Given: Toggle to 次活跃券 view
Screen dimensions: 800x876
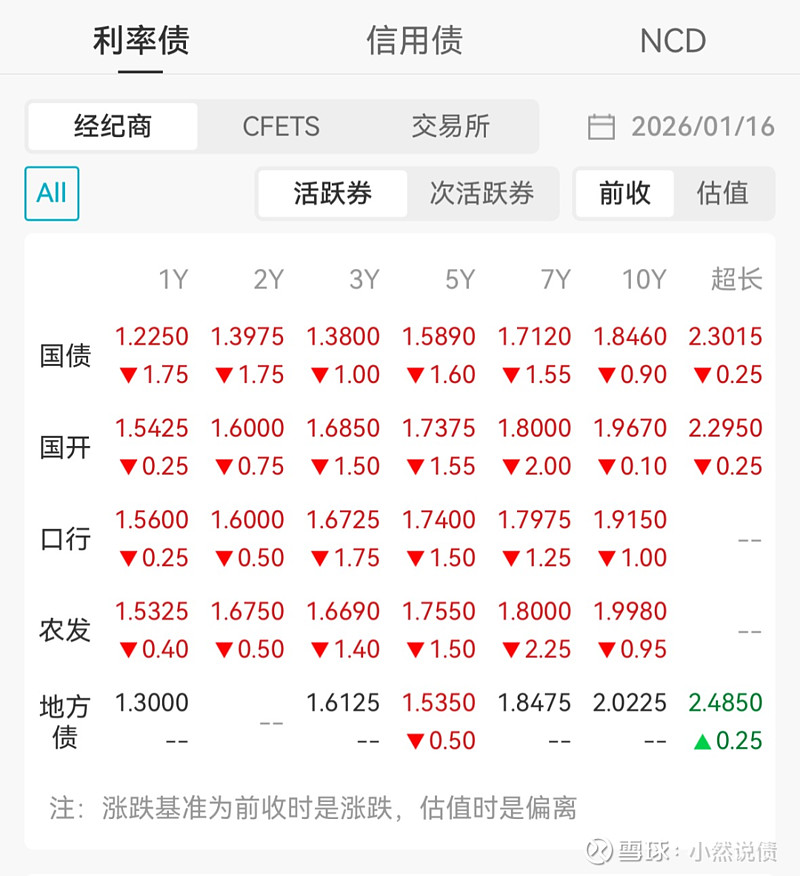Looking at the screenshot, I should click(x=483, y=194).
